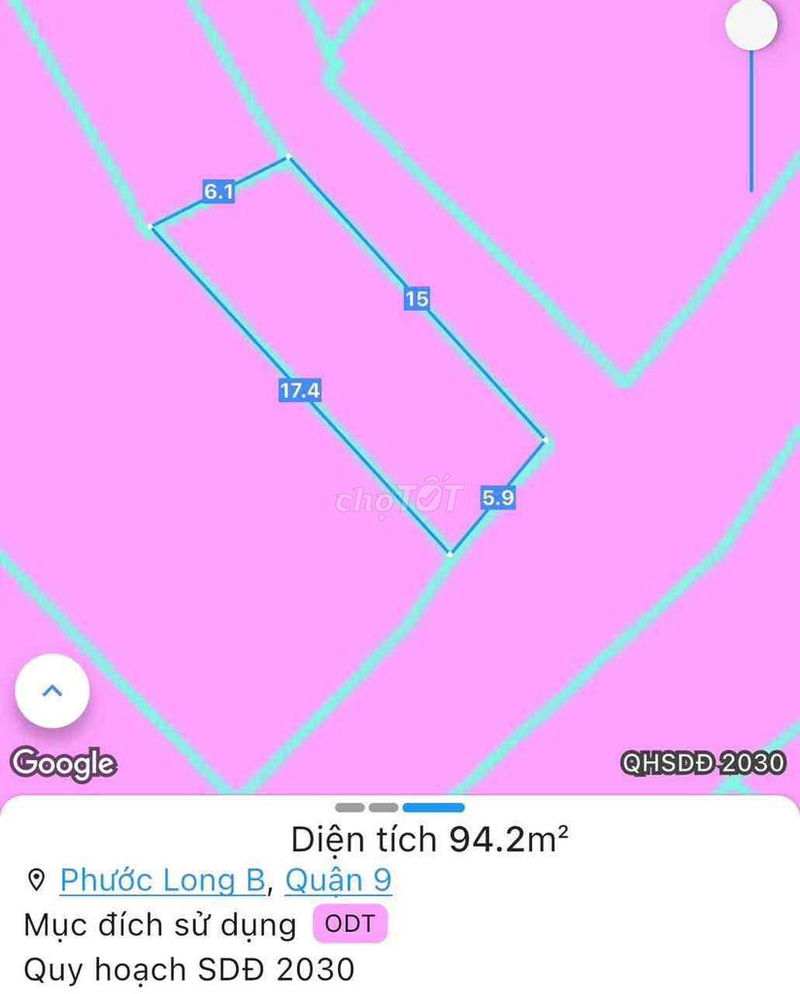Tap the page indicator above Diện tích
Viewport: 800px width, 994px height.
[400, 806]
